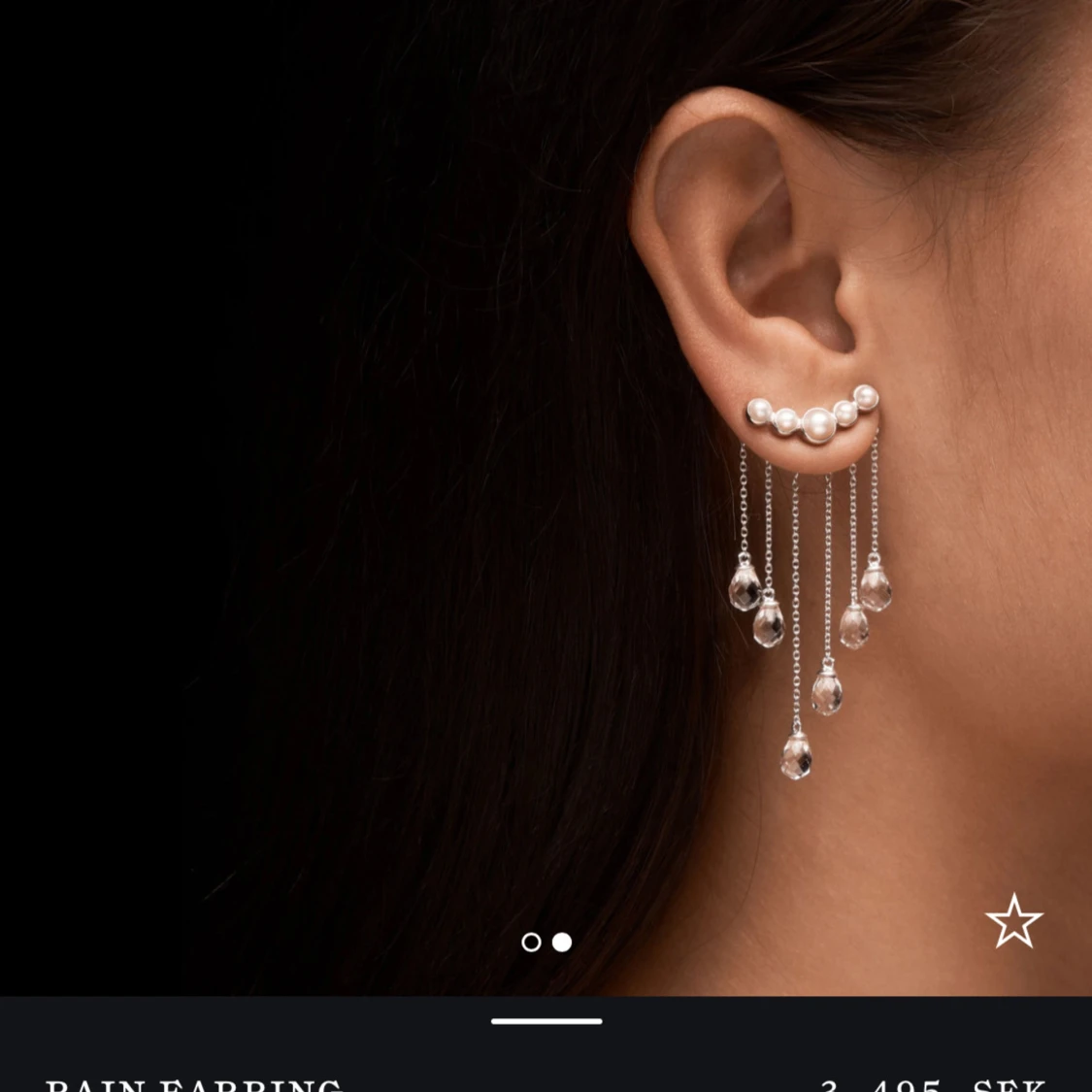
Task: Switch to the first product photo dot
Action: click(x=531, y=942)
